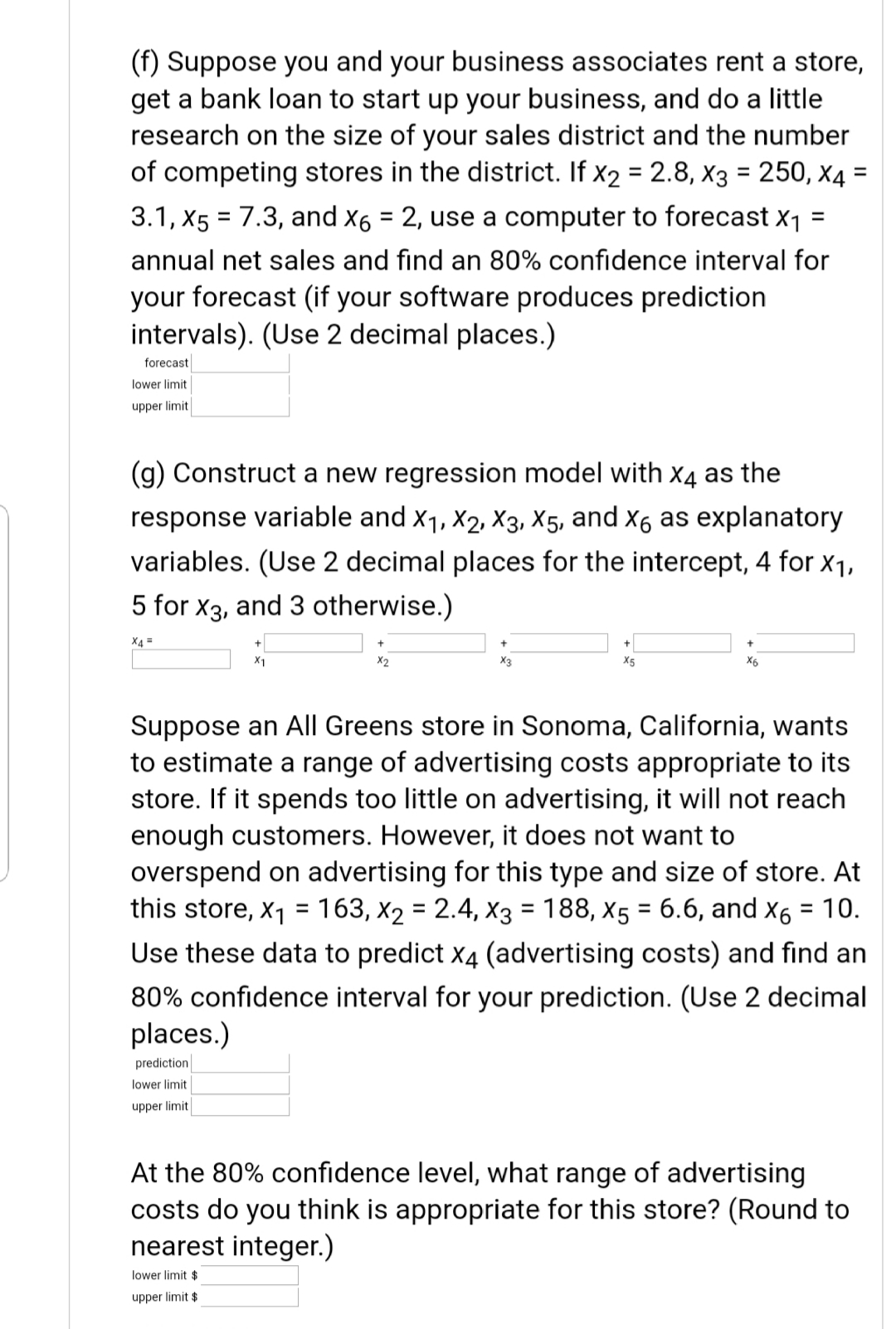Focus the lower limit $ field
This screenshot has height=1329, width=896.
tap(249, 1276)
